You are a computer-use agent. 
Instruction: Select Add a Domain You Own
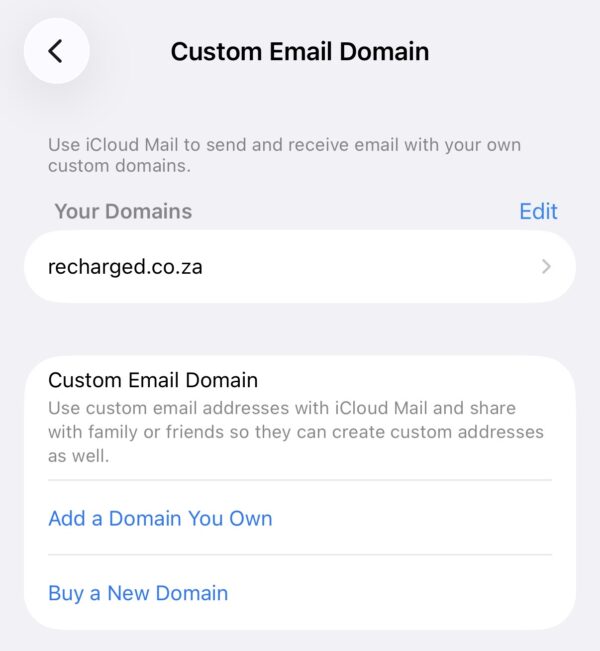click(160, 518)
